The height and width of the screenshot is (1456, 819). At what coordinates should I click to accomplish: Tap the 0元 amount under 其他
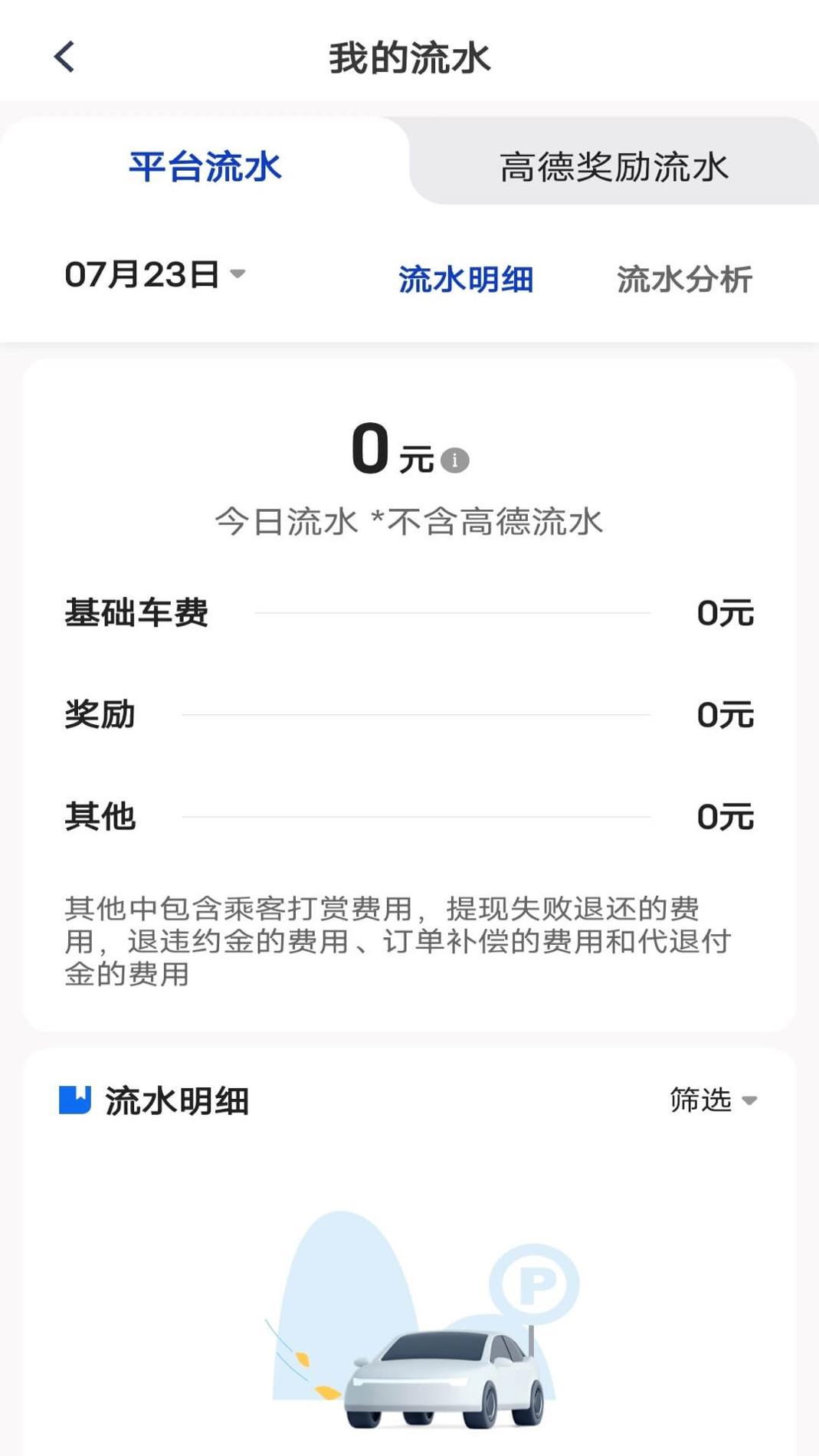[723, 817]
